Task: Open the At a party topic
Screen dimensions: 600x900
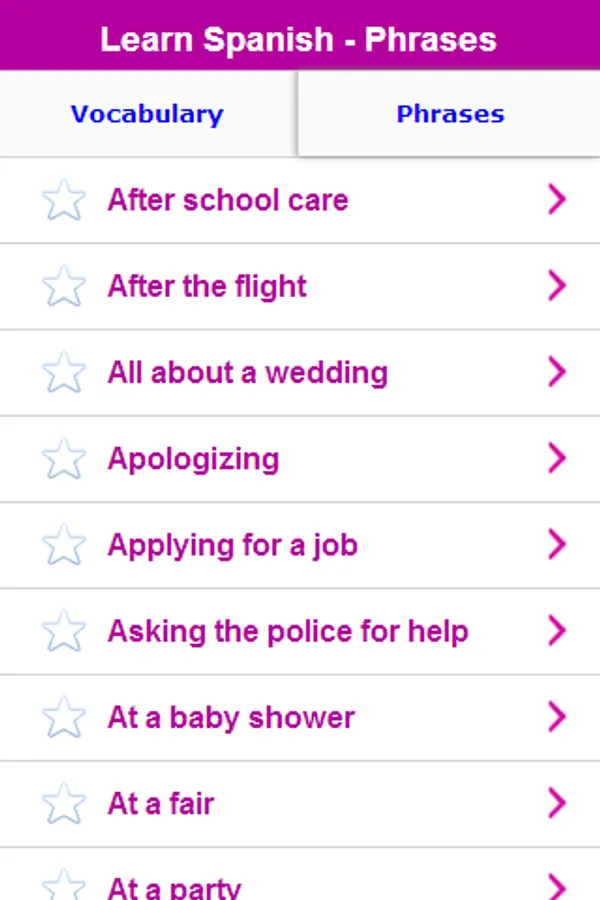Action: (174, 886)
